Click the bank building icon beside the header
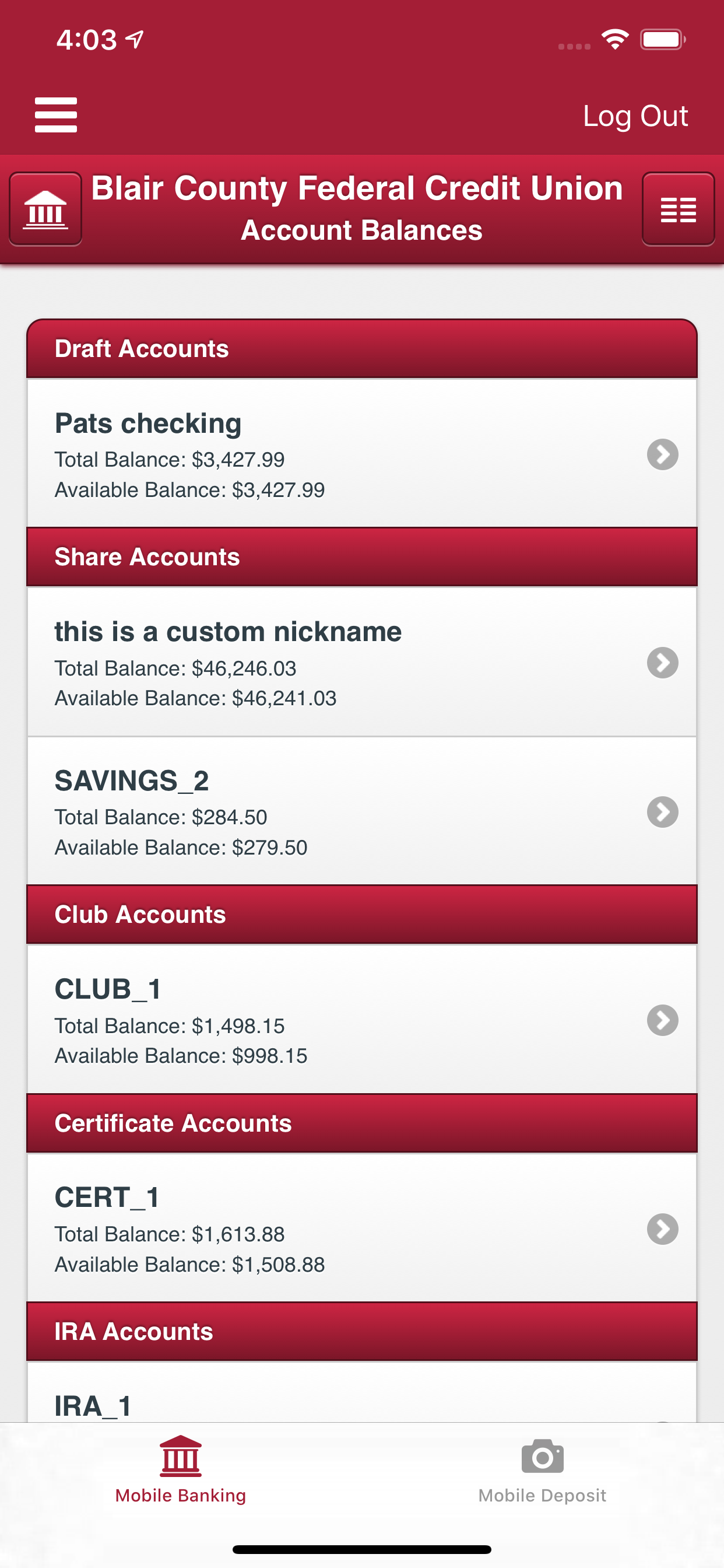 (45, 209)
